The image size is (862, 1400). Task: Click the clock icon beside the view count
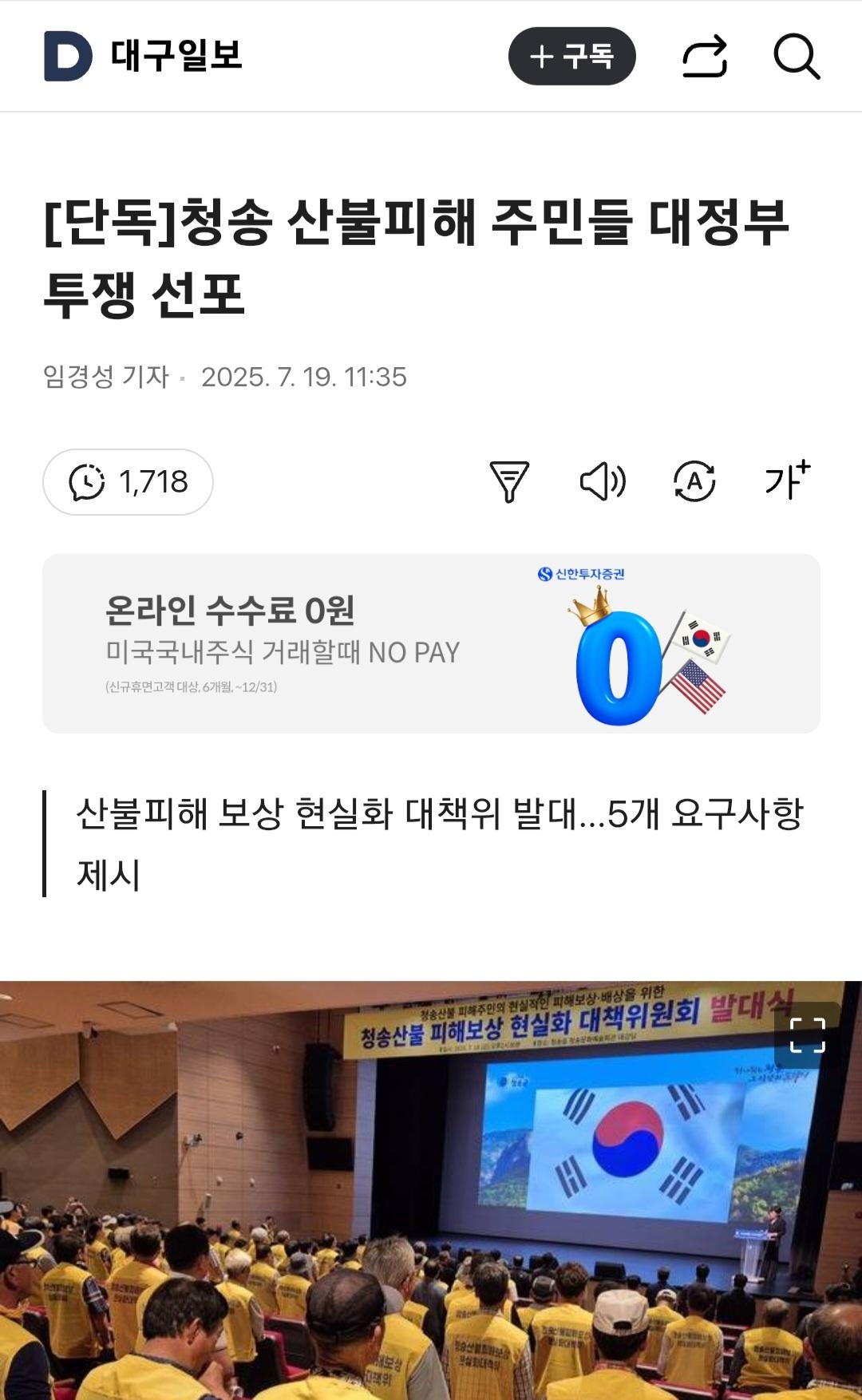(x=87, y=481)
